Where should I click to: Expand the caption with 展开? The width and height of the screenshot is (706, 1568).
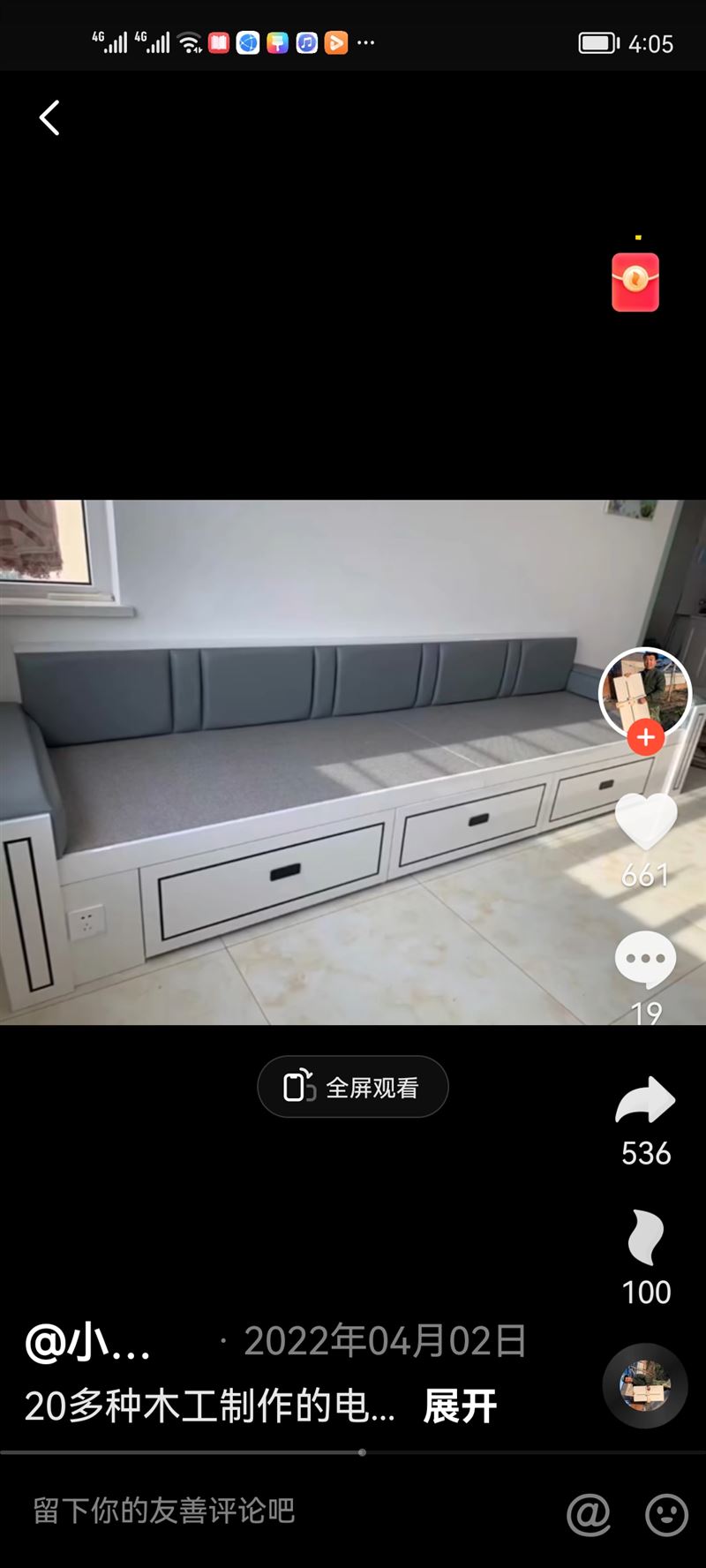coord(460,1406)
